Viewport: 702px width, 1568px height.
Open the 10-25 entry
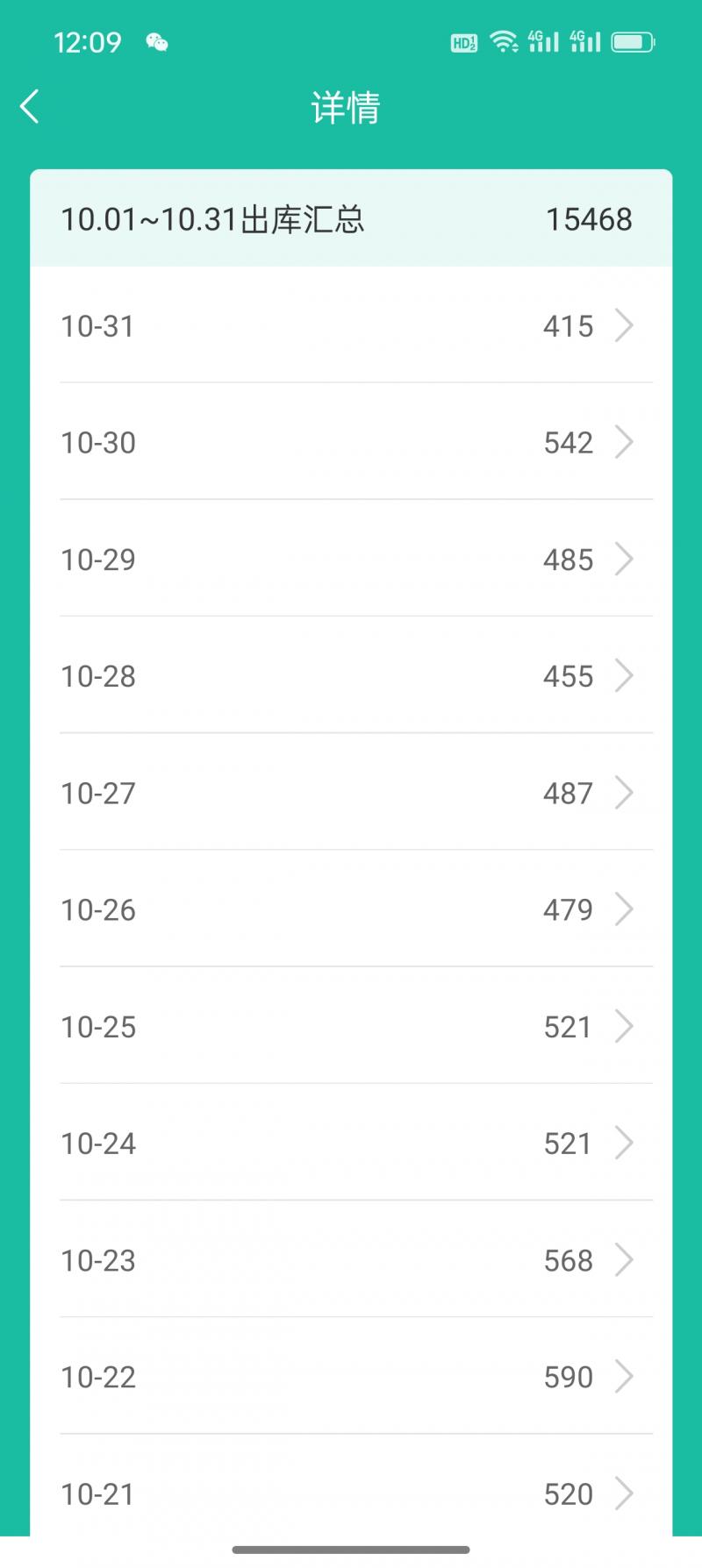(x=351, y=1025)
